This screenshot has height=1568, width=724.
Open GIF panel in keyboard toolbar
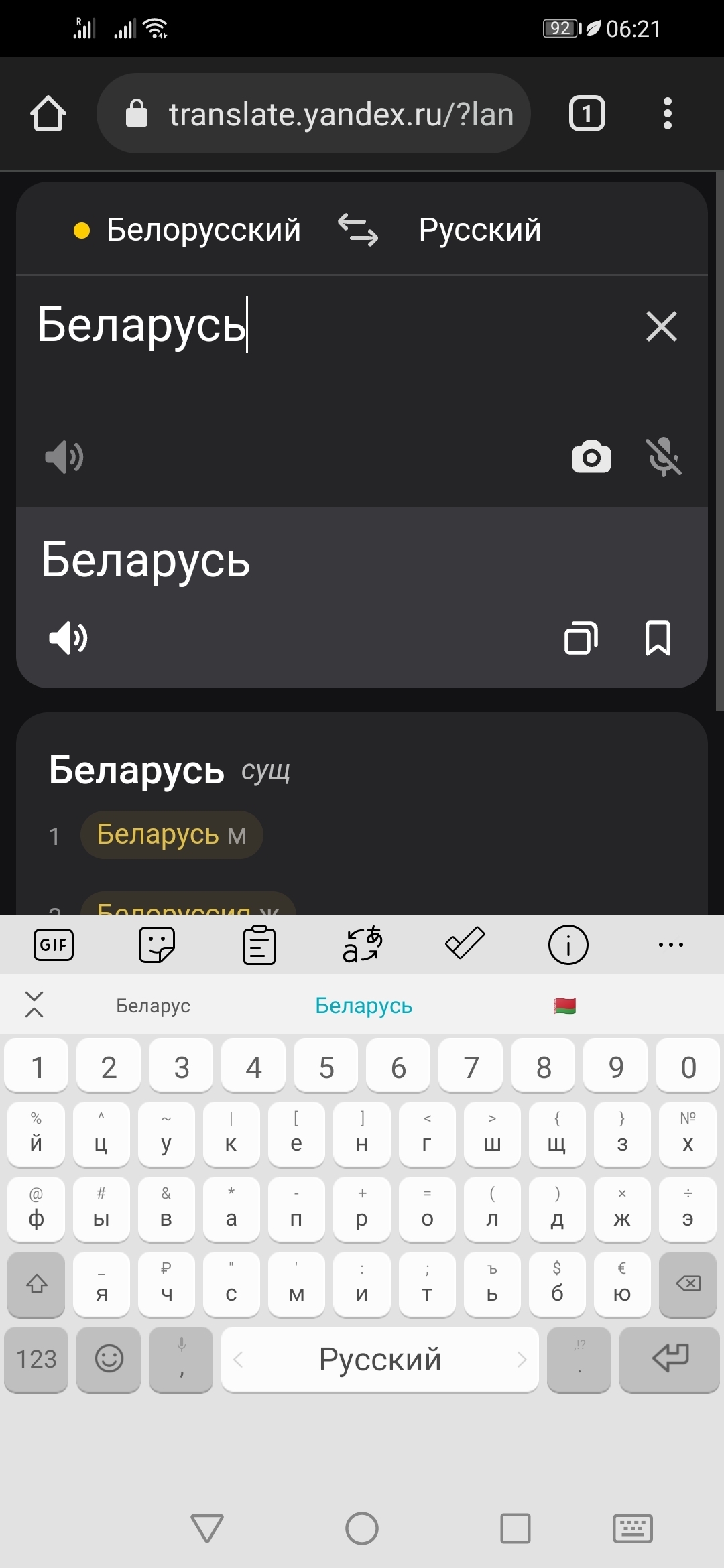tap(54, 945)
